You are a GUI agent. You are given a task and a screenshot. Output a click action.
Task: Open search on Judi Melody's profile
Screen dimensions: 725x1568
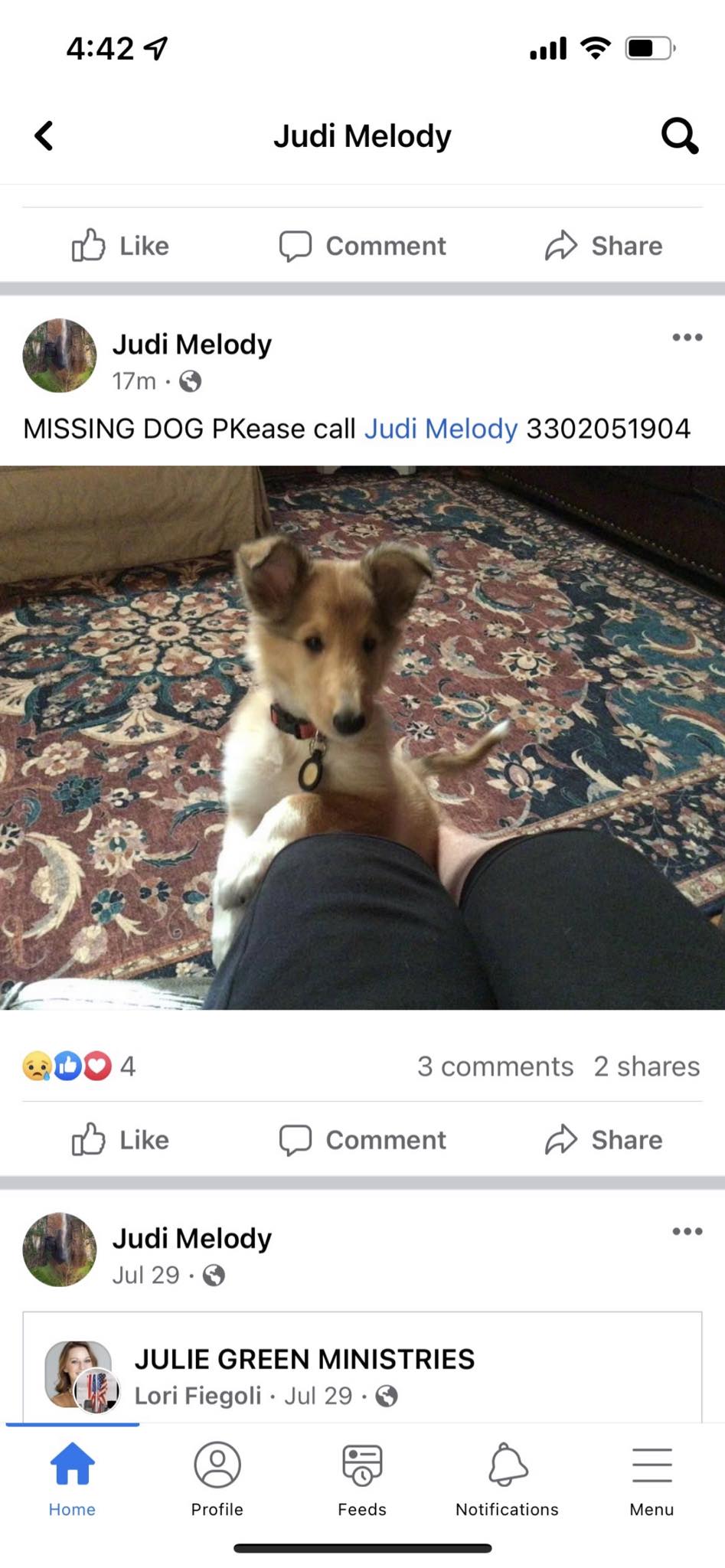pyautogui.click(x=679, y=136)
